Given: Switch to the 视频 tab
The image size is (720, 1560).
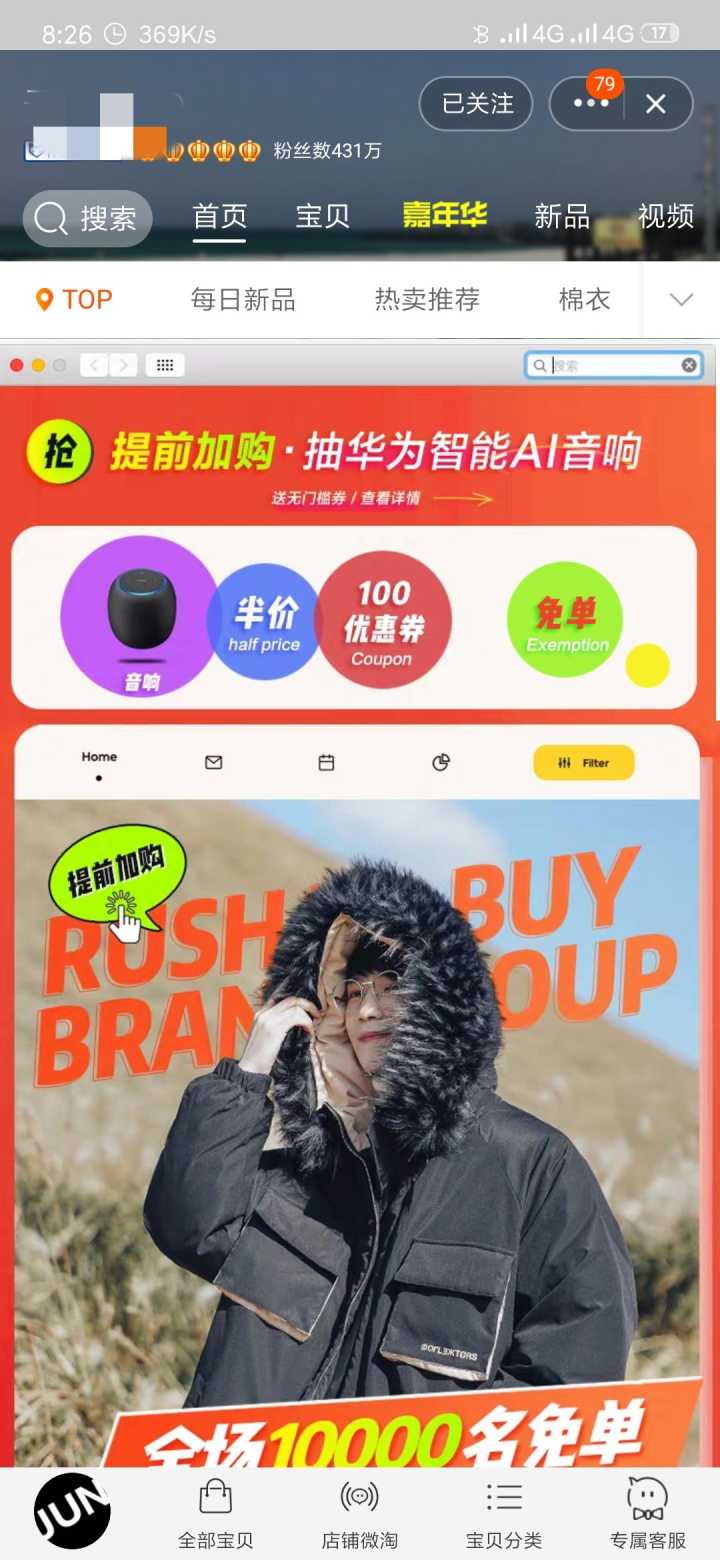Looking at the screenshot, I should point(665,217).
